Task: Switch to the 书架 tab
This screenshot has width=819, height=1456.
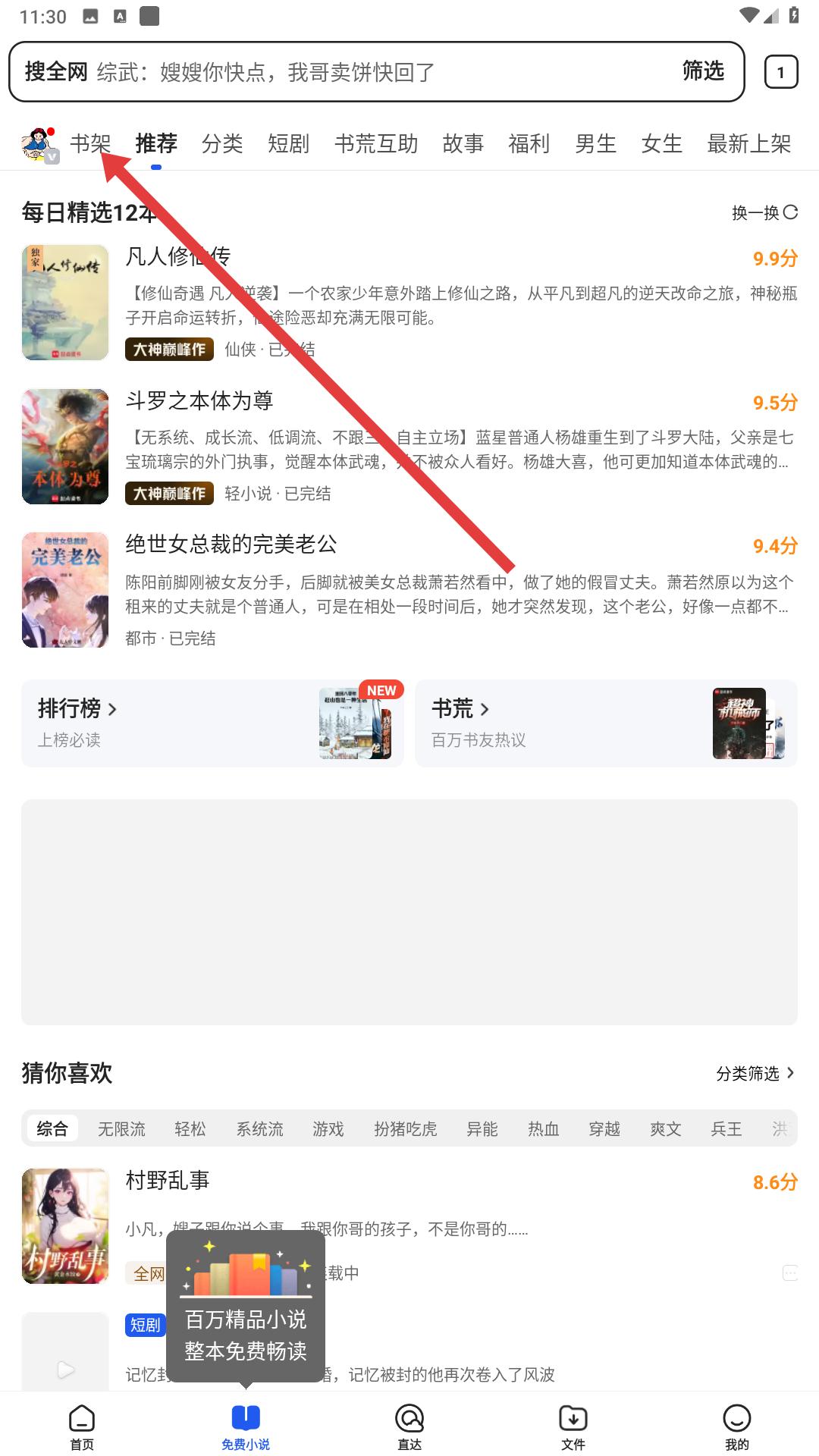Action: click(90, 143)
